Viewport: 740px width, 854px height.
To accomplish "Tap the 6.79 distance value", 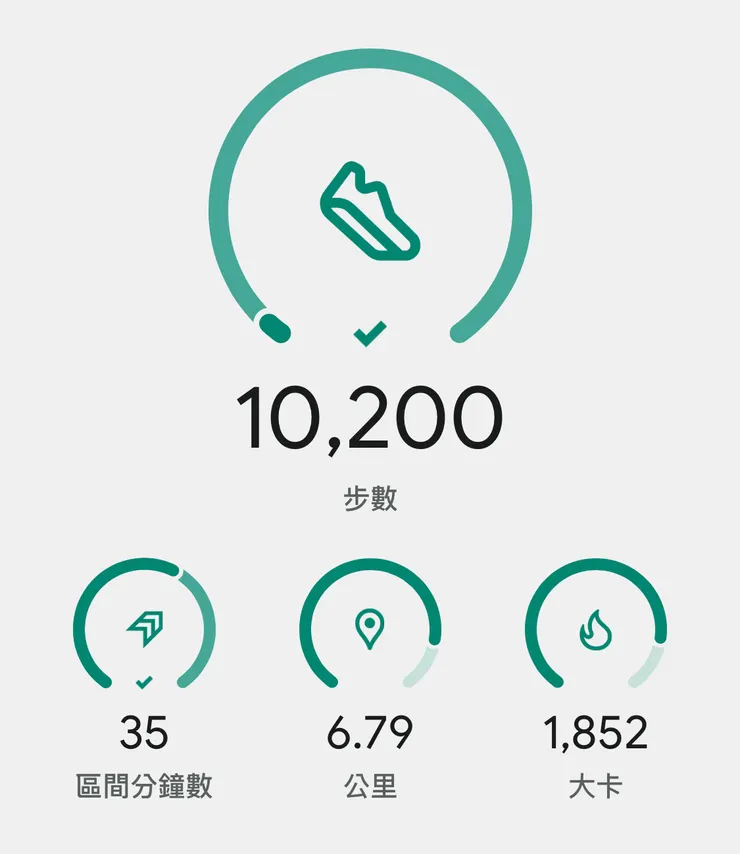I will [x=371, y=732].
